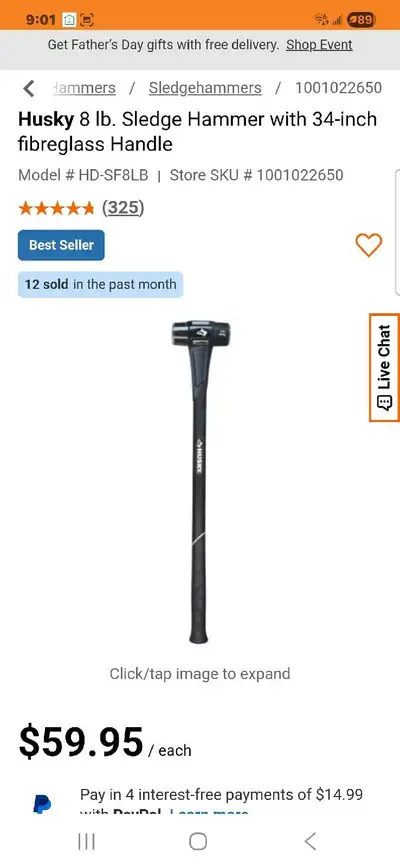
Task: Tap the system home button
Action: [198, 842]
